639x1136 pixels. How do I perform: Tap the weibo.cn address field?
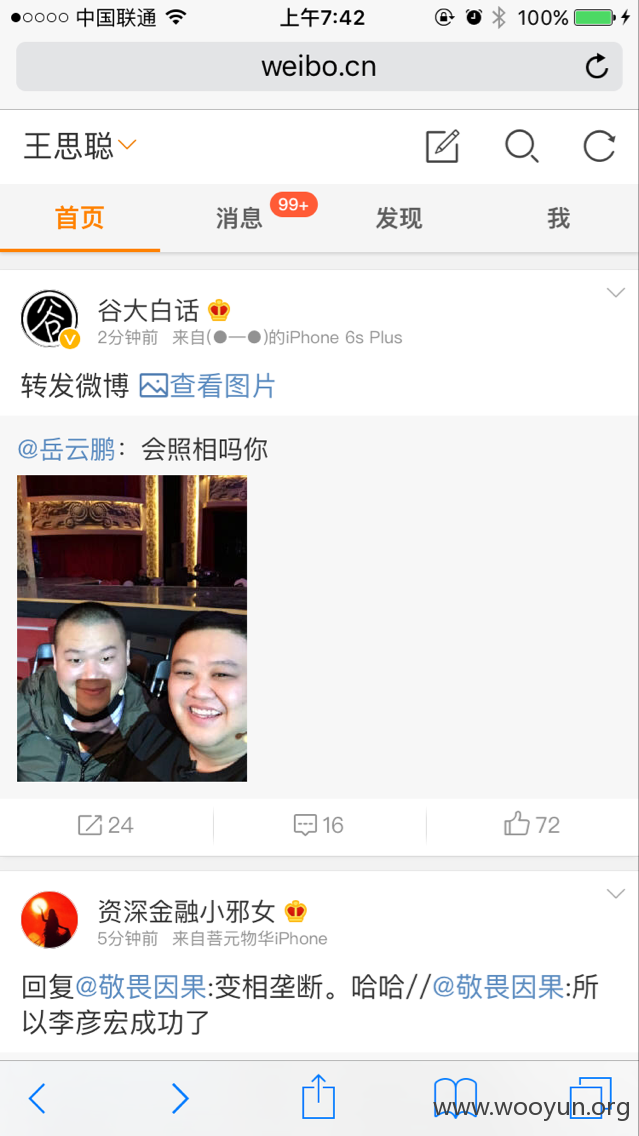tap(319, 67)
